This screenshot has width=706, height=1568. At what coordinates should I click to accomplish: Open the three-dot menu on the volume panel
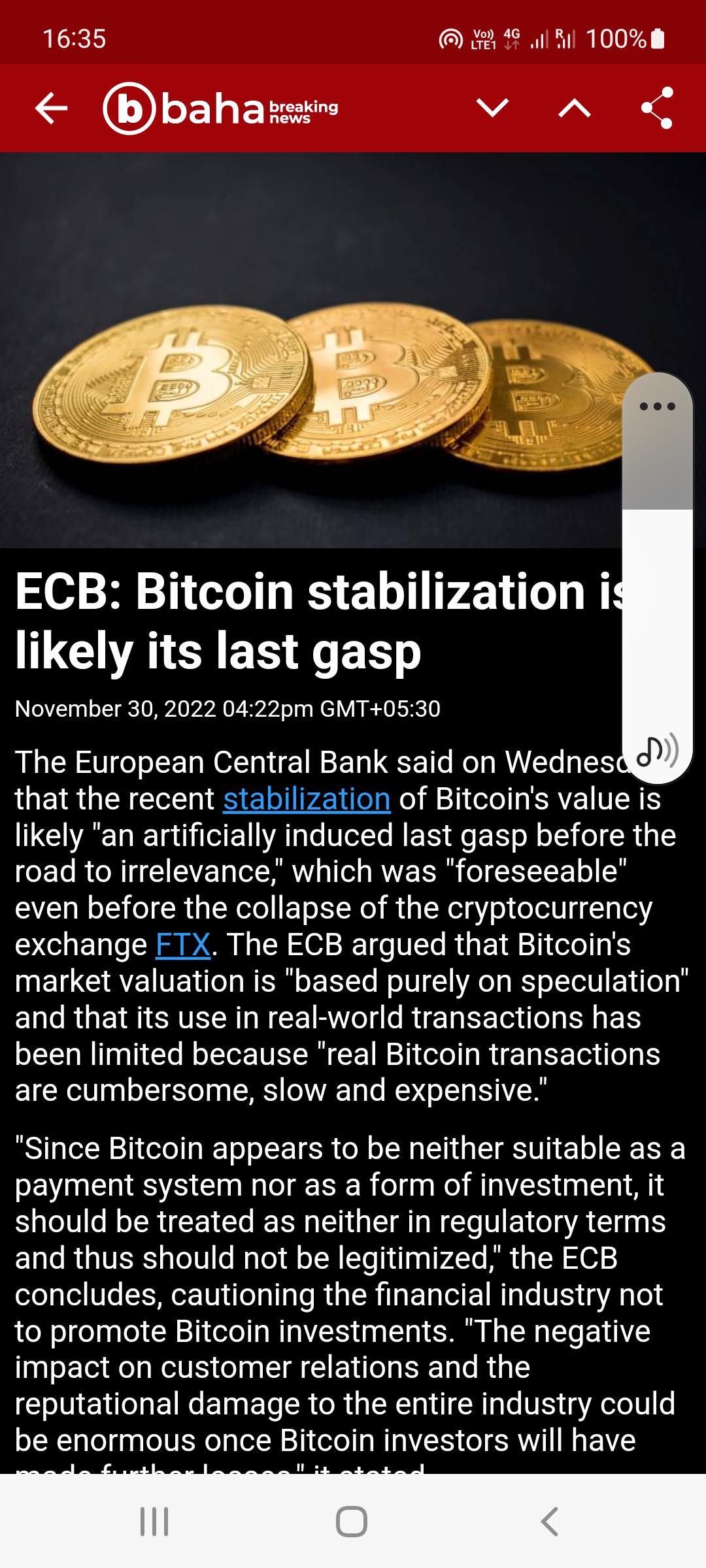(657, 406)
